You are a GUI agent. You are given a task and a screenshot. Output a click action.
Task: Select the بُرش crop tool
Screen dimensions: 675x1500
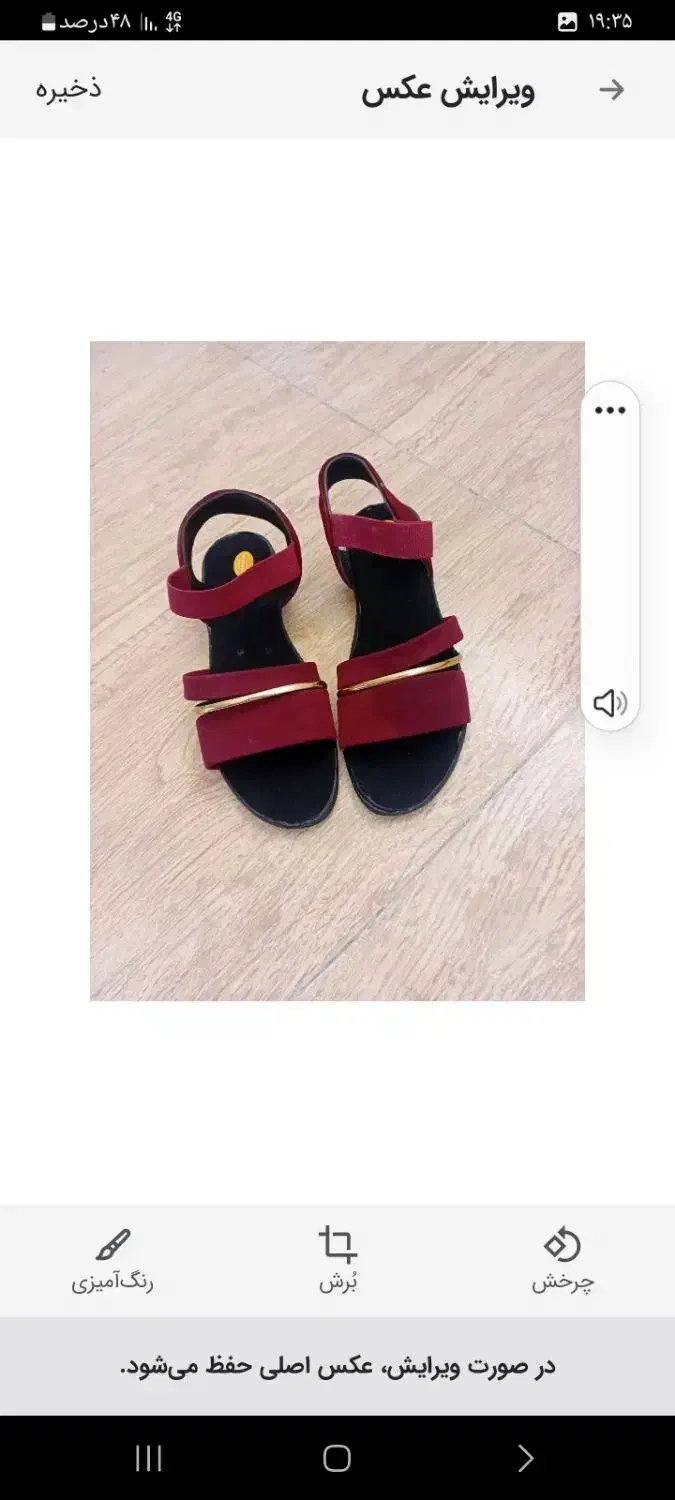338,1260
